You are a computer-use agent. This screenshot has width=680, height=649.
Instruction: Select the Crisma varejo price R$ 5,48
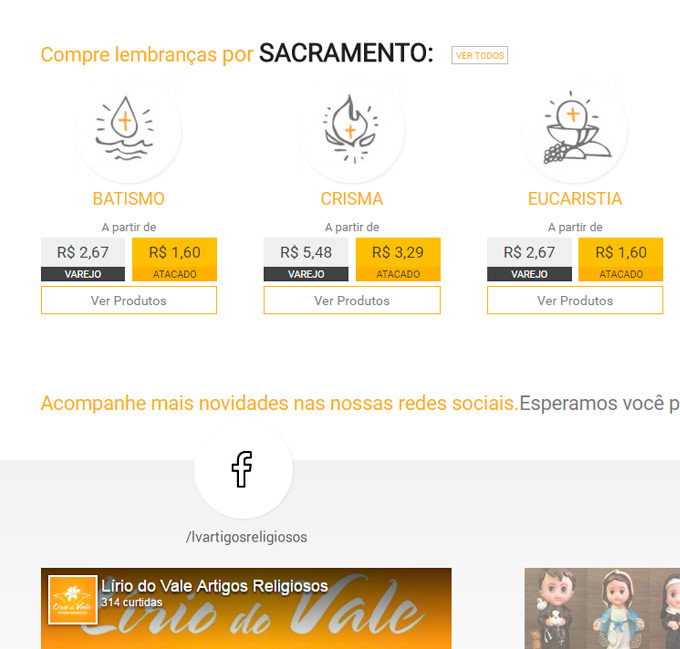click(306, 253)
